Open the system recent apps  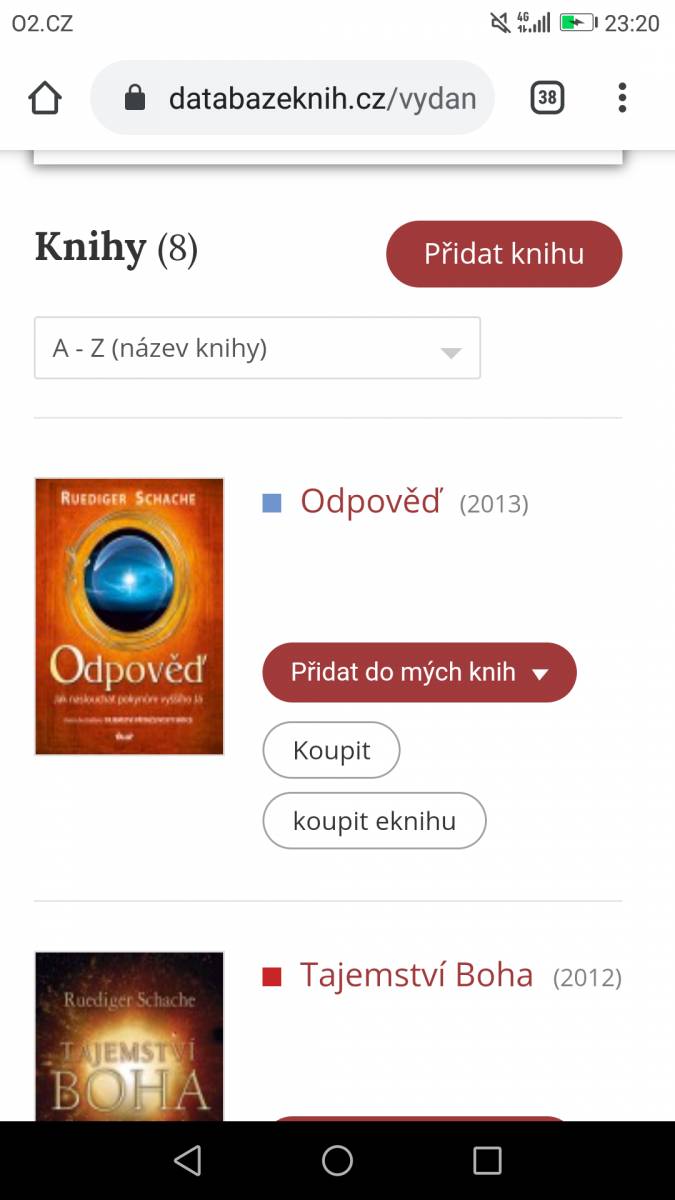[x=487, y=1160]
